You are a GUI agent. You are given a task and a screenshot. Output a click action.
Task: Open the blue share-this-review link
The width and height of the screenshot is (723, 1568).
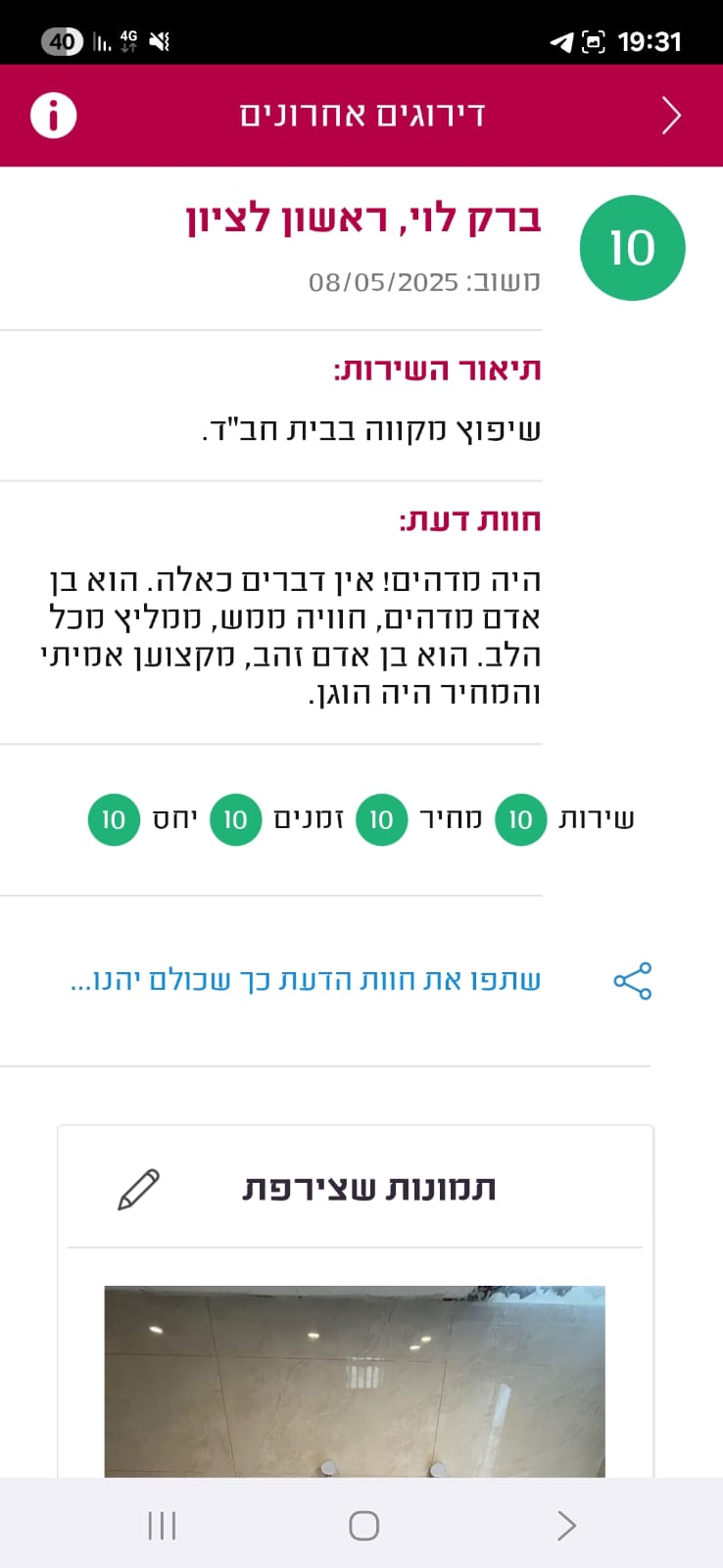point(306,981)
